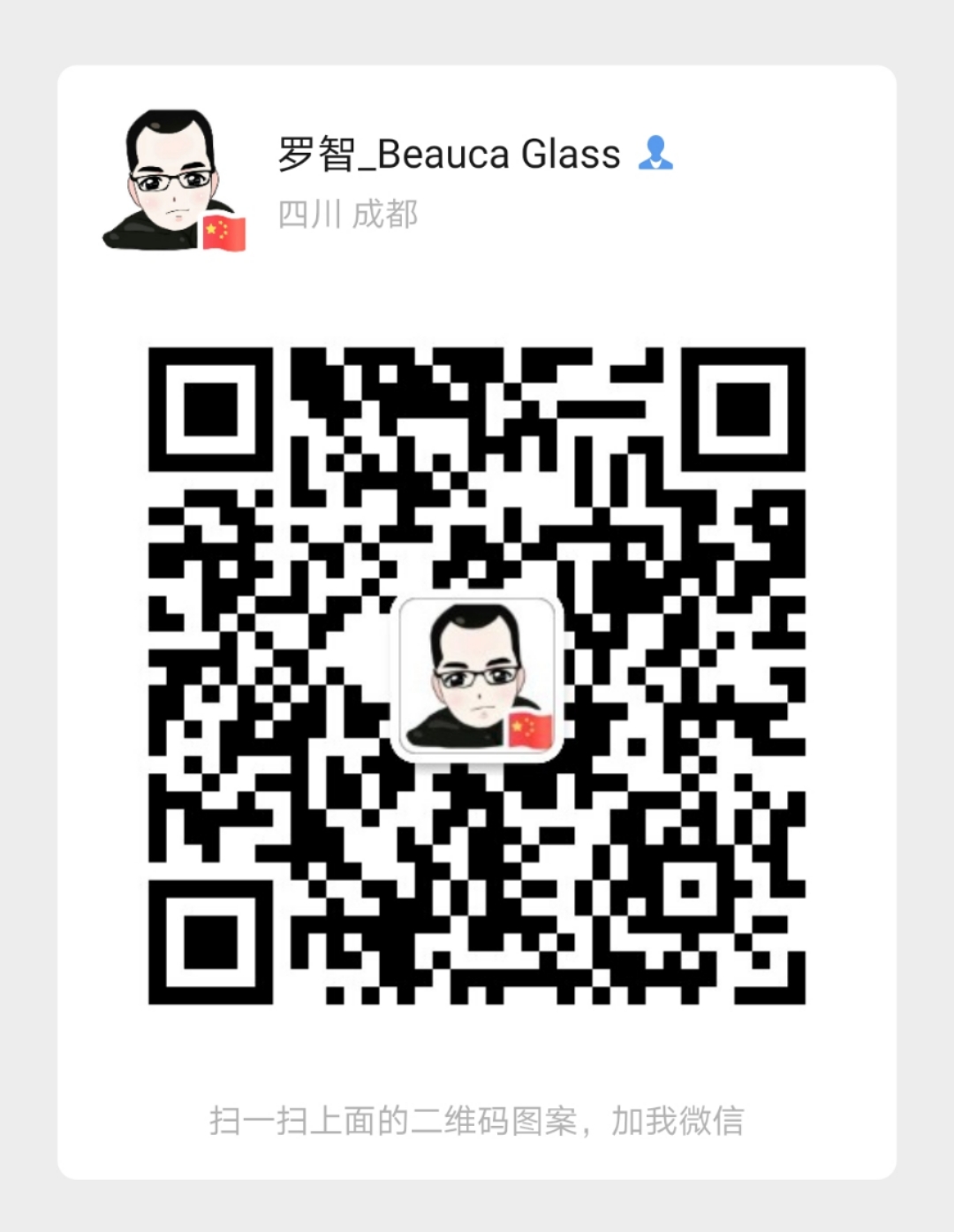Click the gray area outside the card

pos(26,619)
